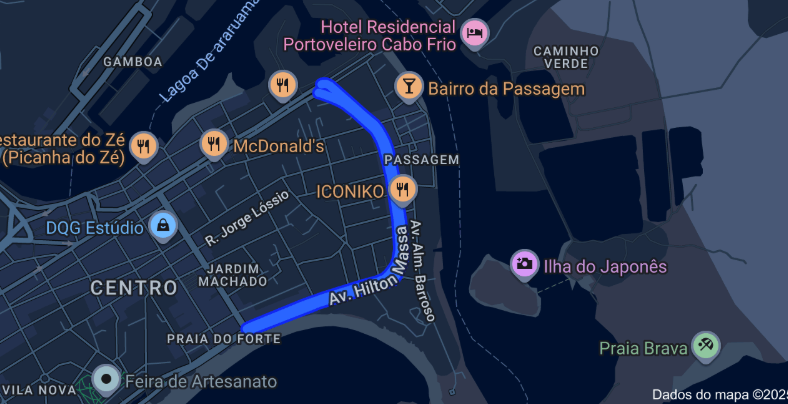The image size is (788, 404).
Task: Select the ICONIKO restaurant marker
Action: point(404,188)
